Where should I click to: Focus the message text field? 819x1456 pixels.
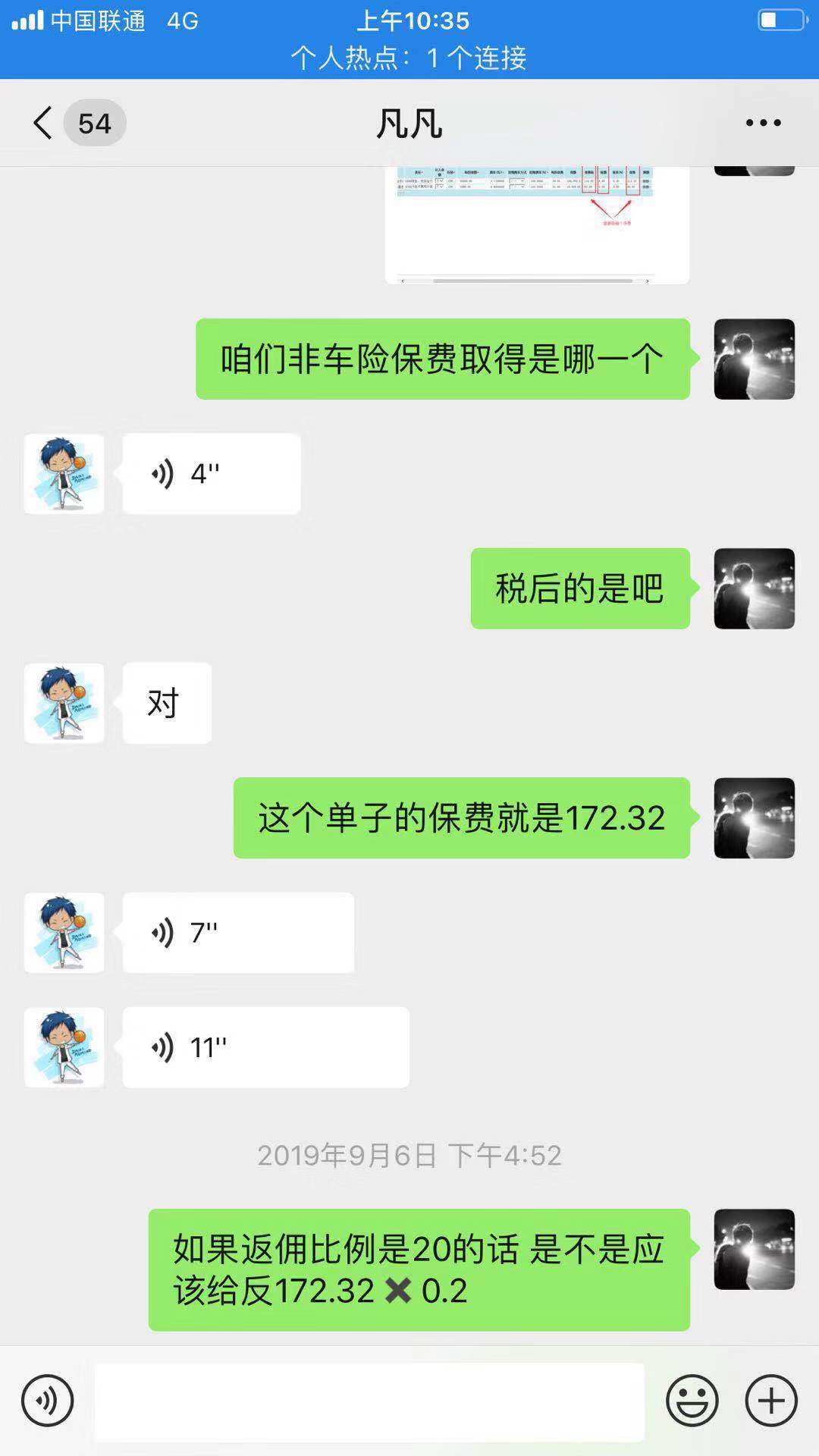click(x=369, y=1401)
